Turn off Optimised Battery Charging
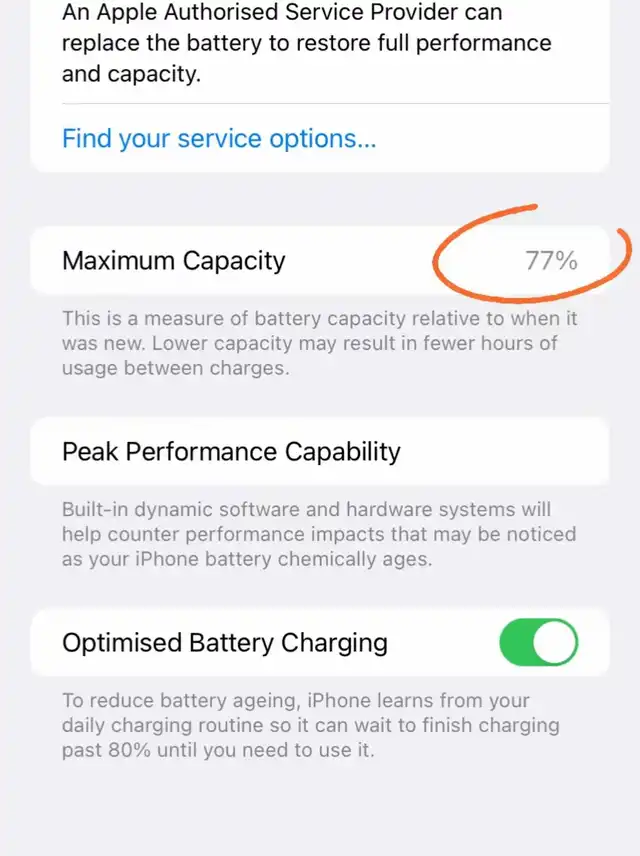The width and height of the screenshot is (640, 856). [538, 642]
